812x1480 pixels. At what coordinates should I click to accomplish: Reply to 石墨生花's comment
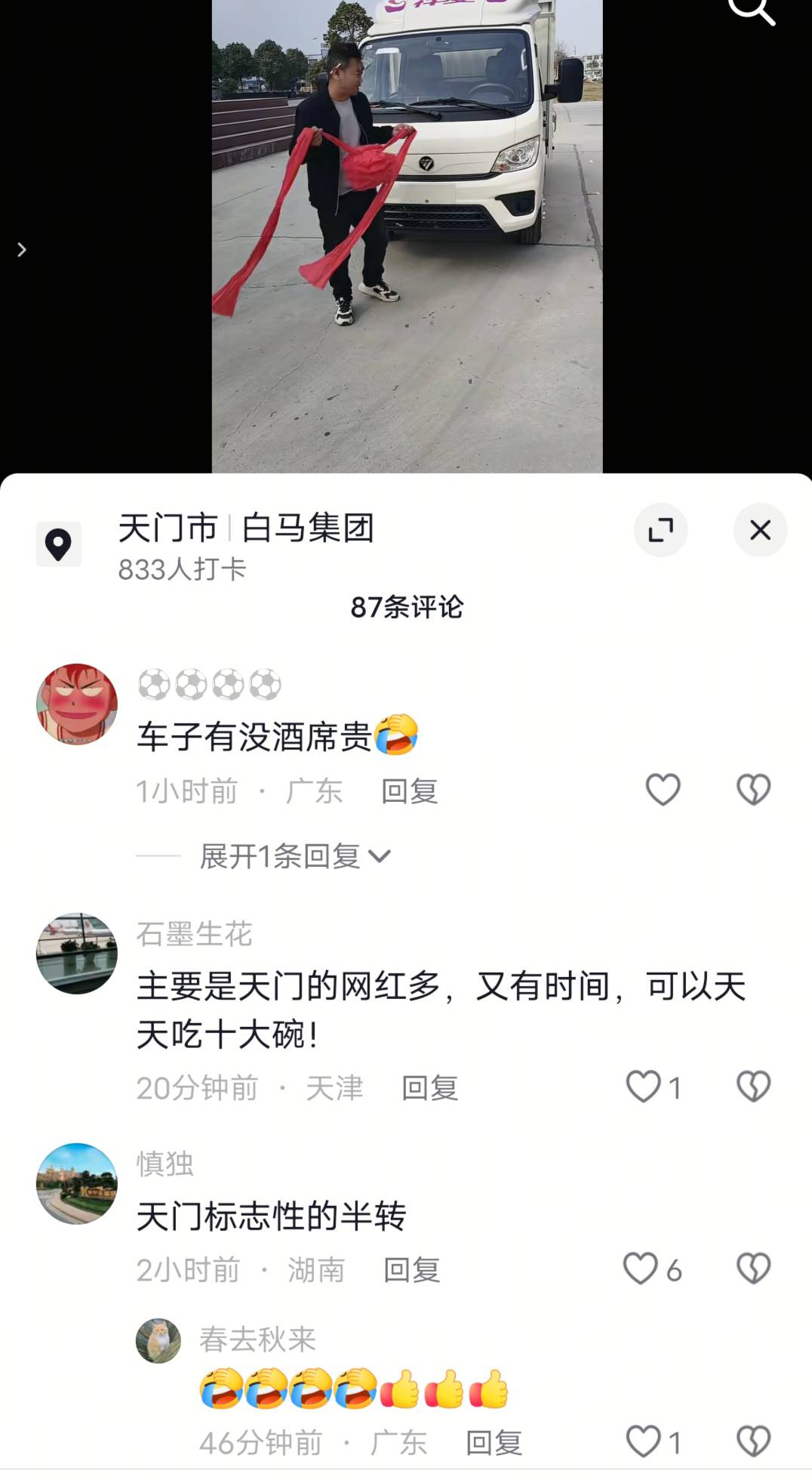(x=429, y=1088)
